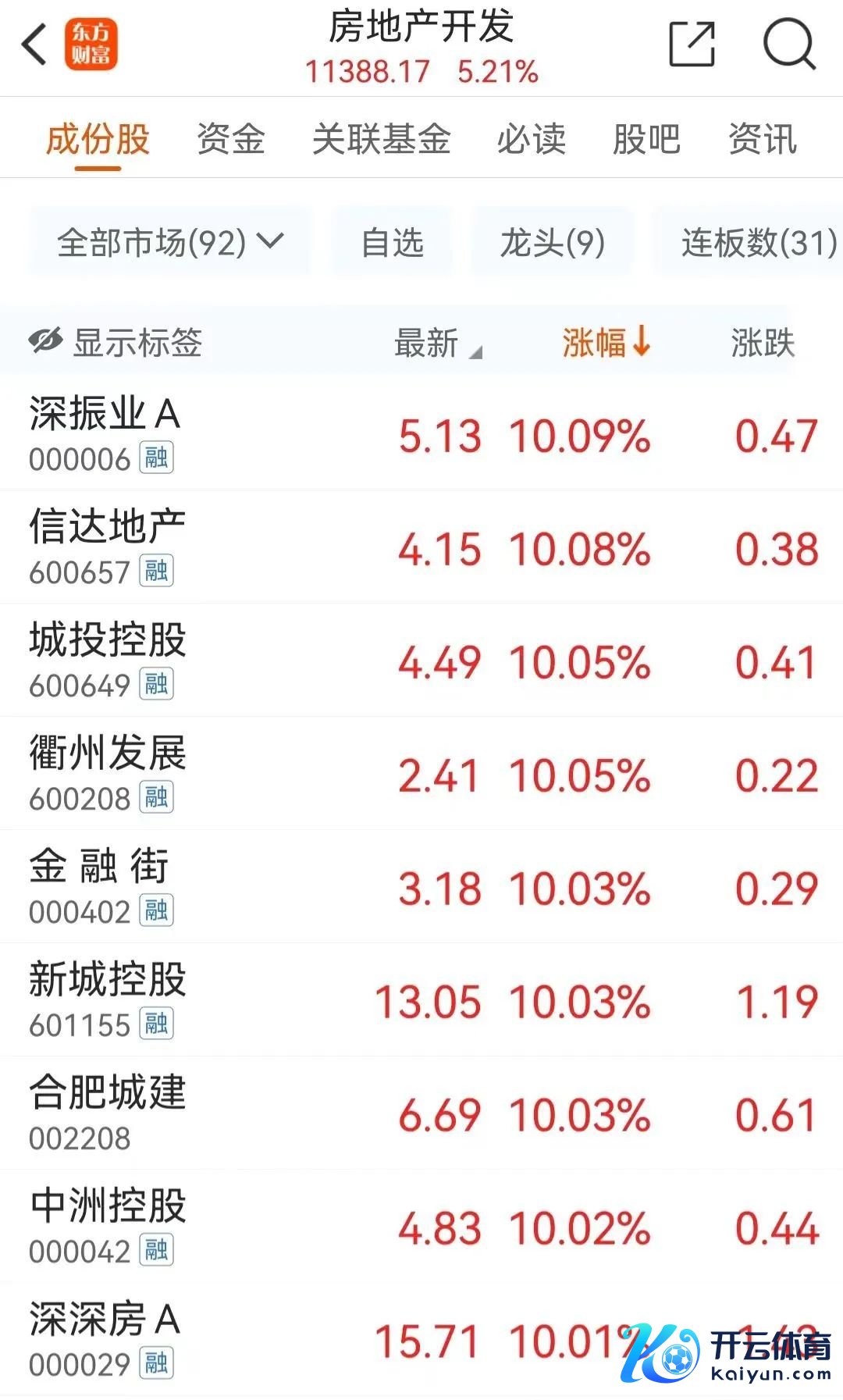Screen dimensions: 843x1400
Task: Open 金融街 stock details
Action: pyautogui.click(x=99, y=886)
